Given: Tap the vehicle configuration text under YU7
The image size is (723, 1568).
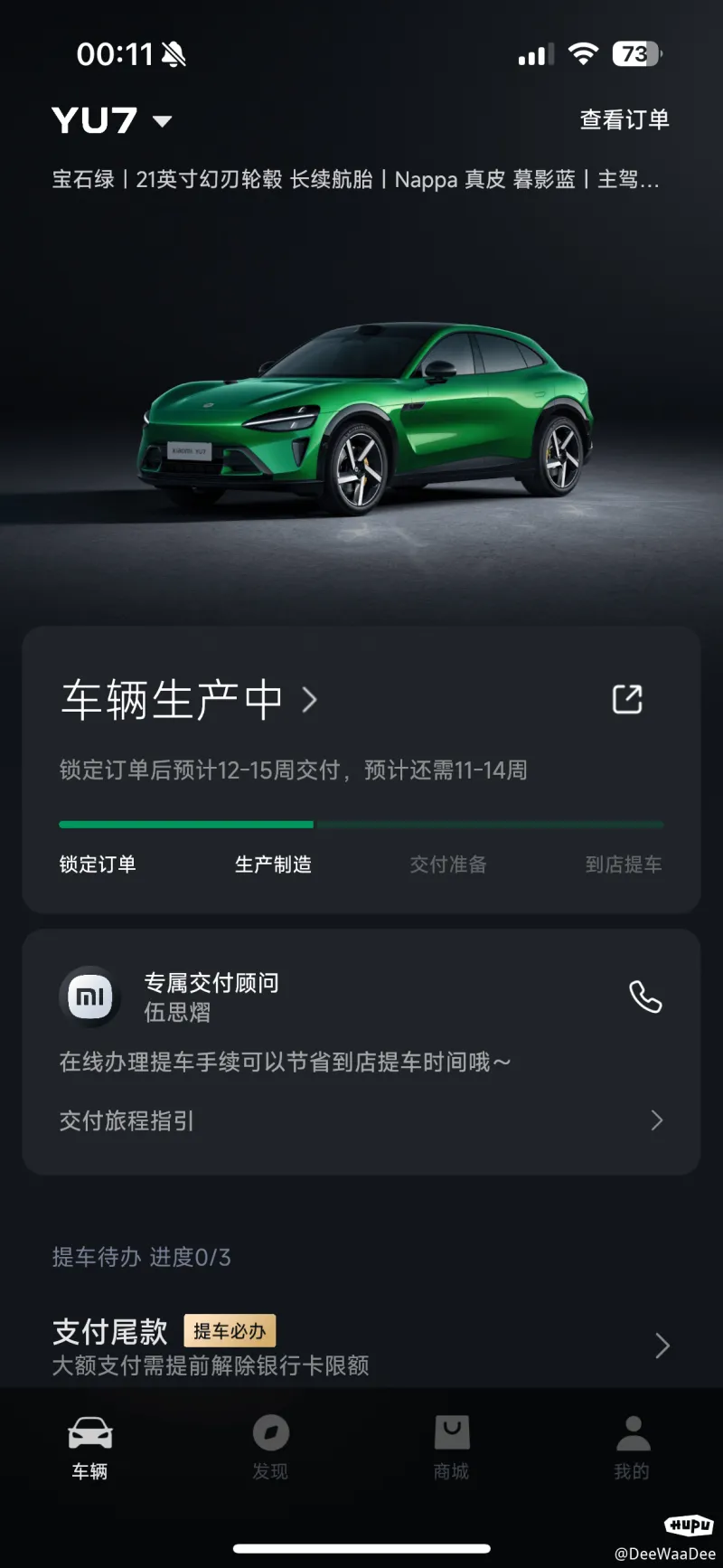Looking at the screenshot, I should tap(358, 180).
